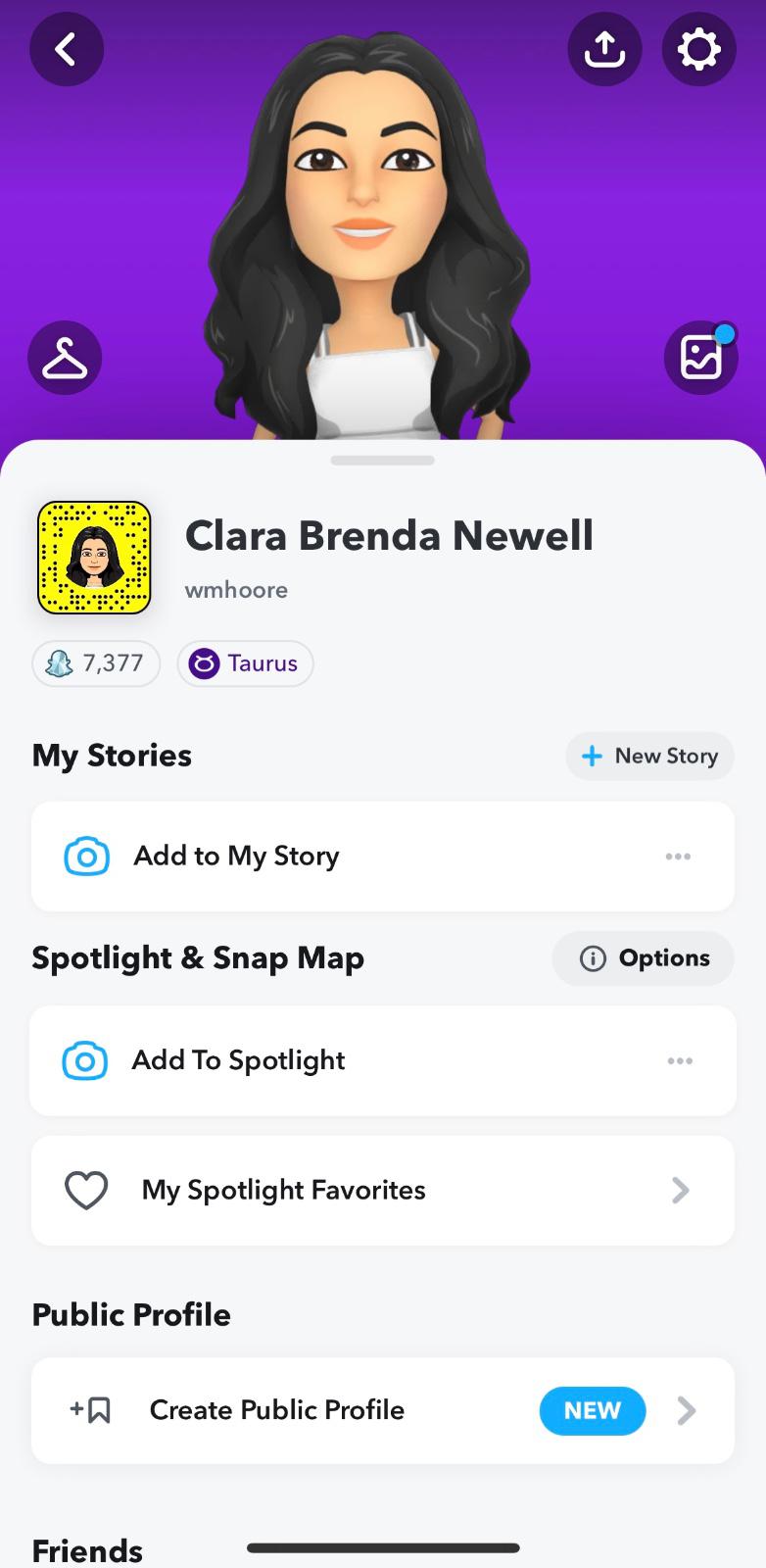View the 7,377 Snap score chip

pos(96,663)
